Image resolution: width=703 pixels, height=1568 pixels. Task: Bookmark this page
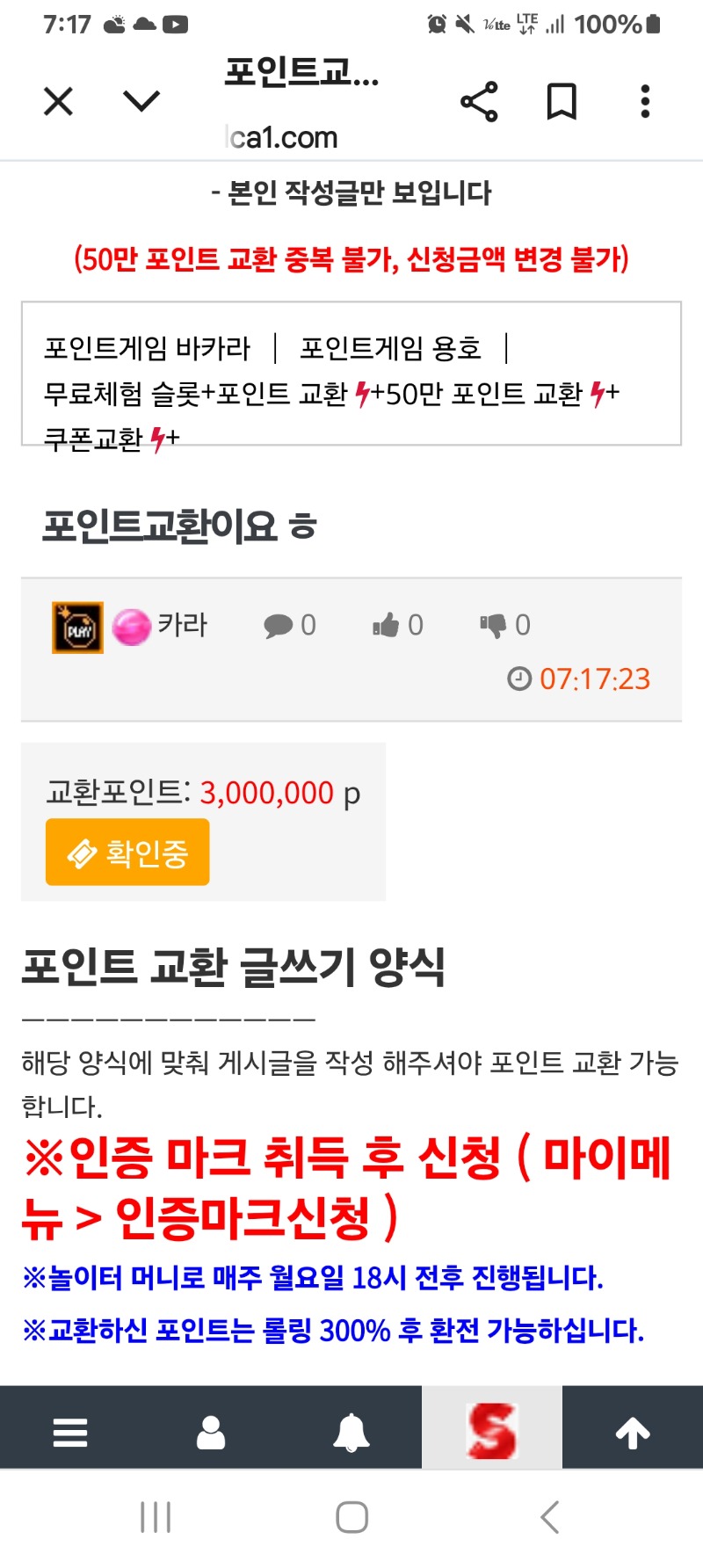[x=562, y=102]
